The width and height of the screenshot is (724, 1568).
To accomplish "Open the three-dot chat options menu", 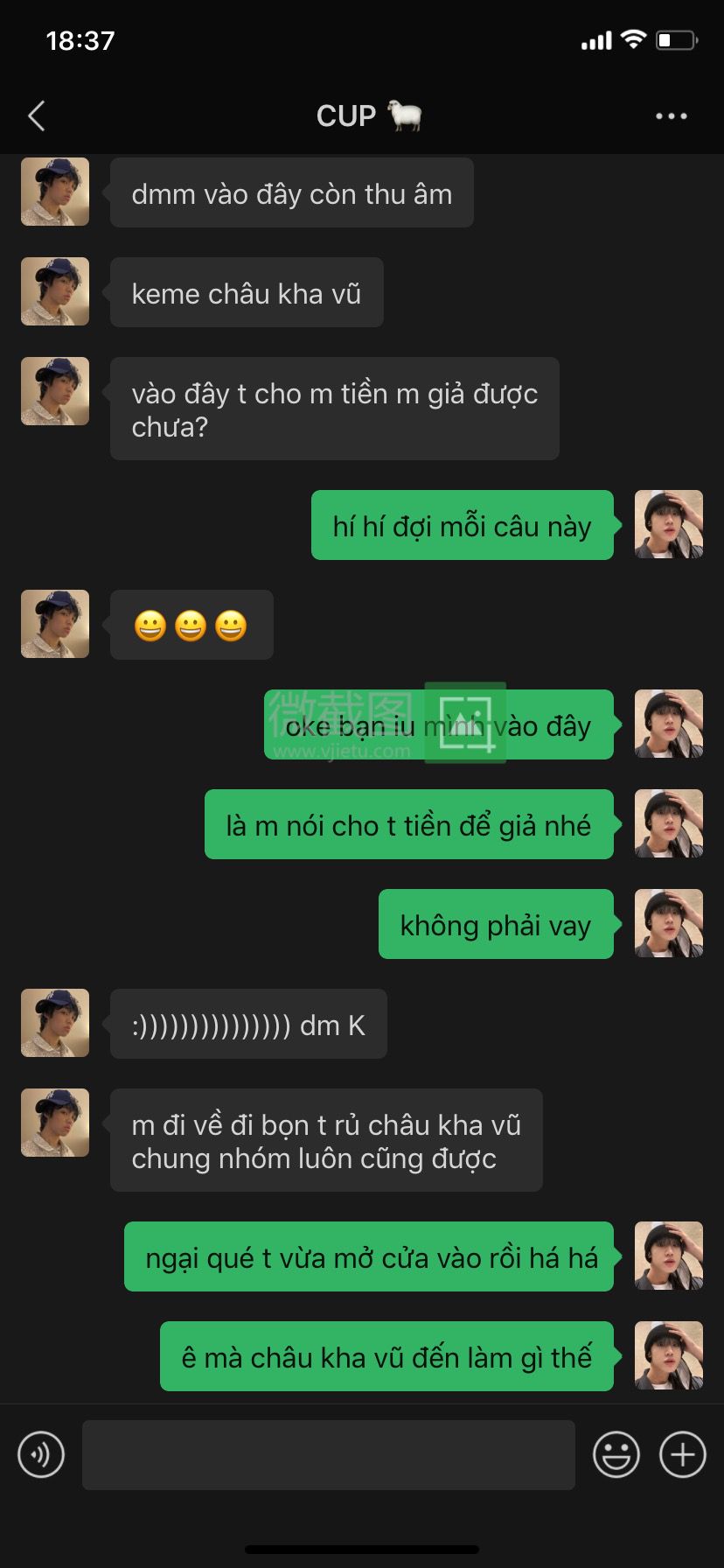I will pyautogui.click(x=671, y=115).
